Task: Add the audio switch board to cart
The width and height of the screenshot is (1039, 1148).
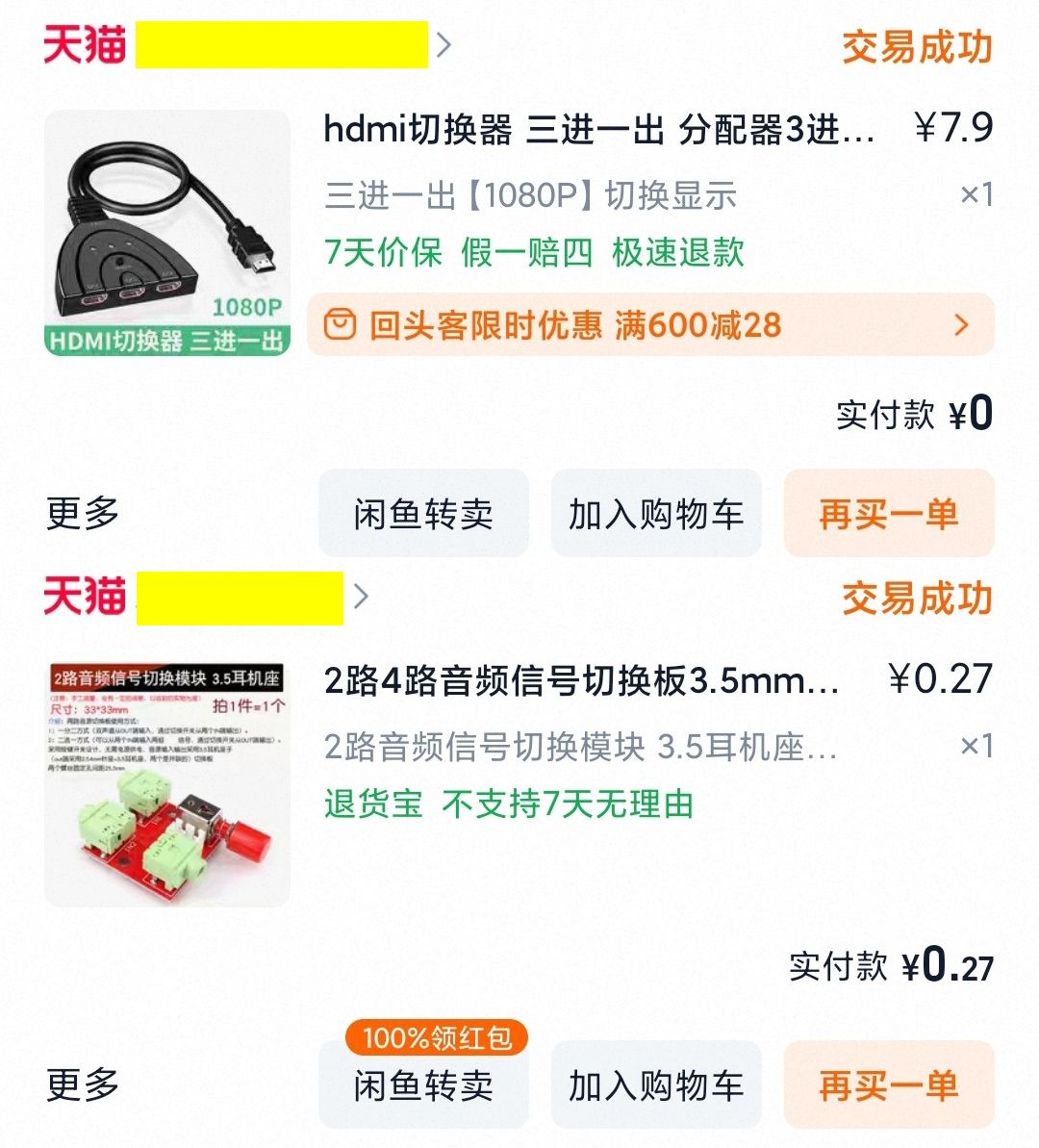Action: pyautogui.click(x=656, y=1085)
